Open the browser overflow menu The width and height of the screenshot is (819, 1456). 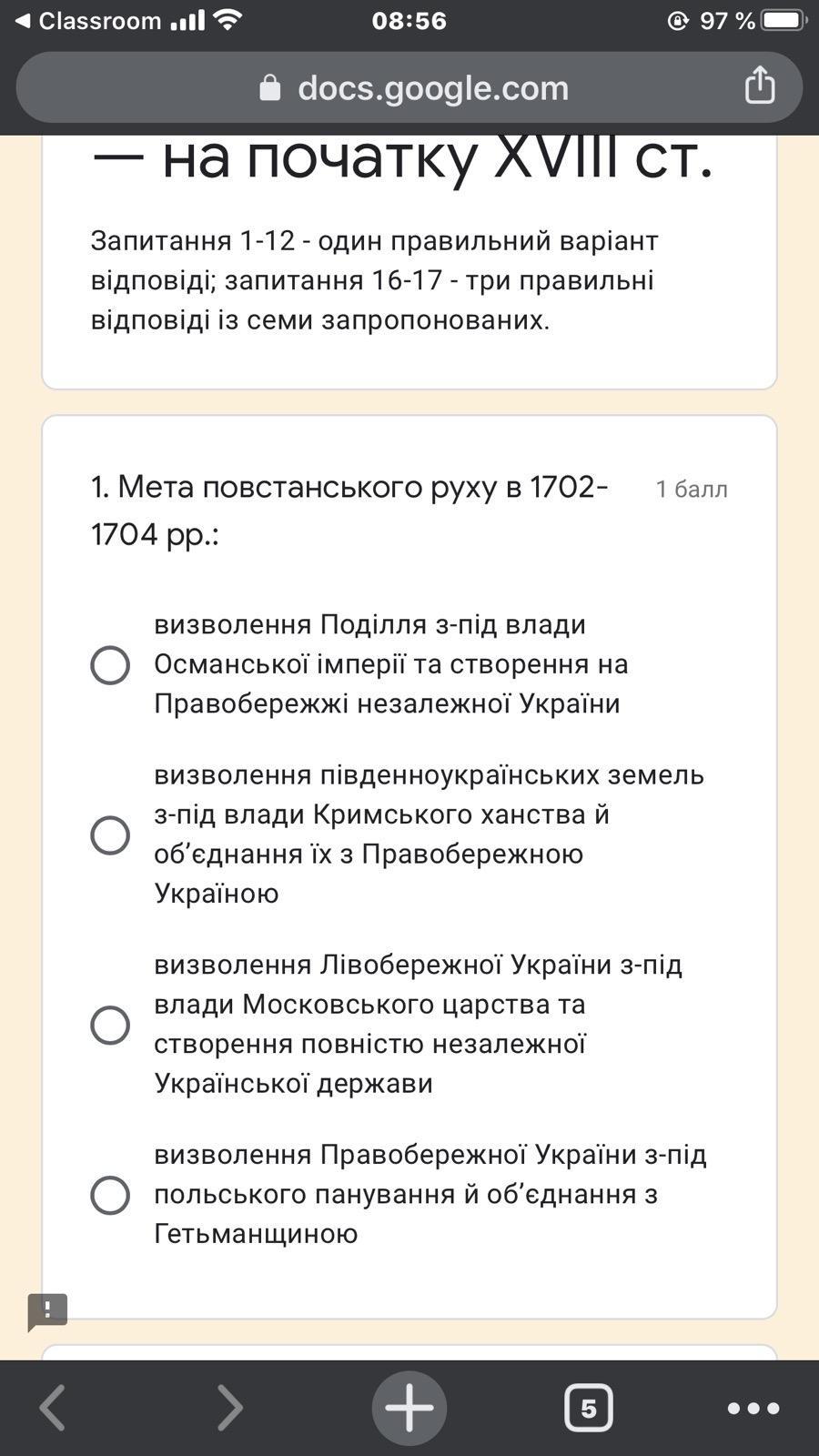[x=753, y=1408]
